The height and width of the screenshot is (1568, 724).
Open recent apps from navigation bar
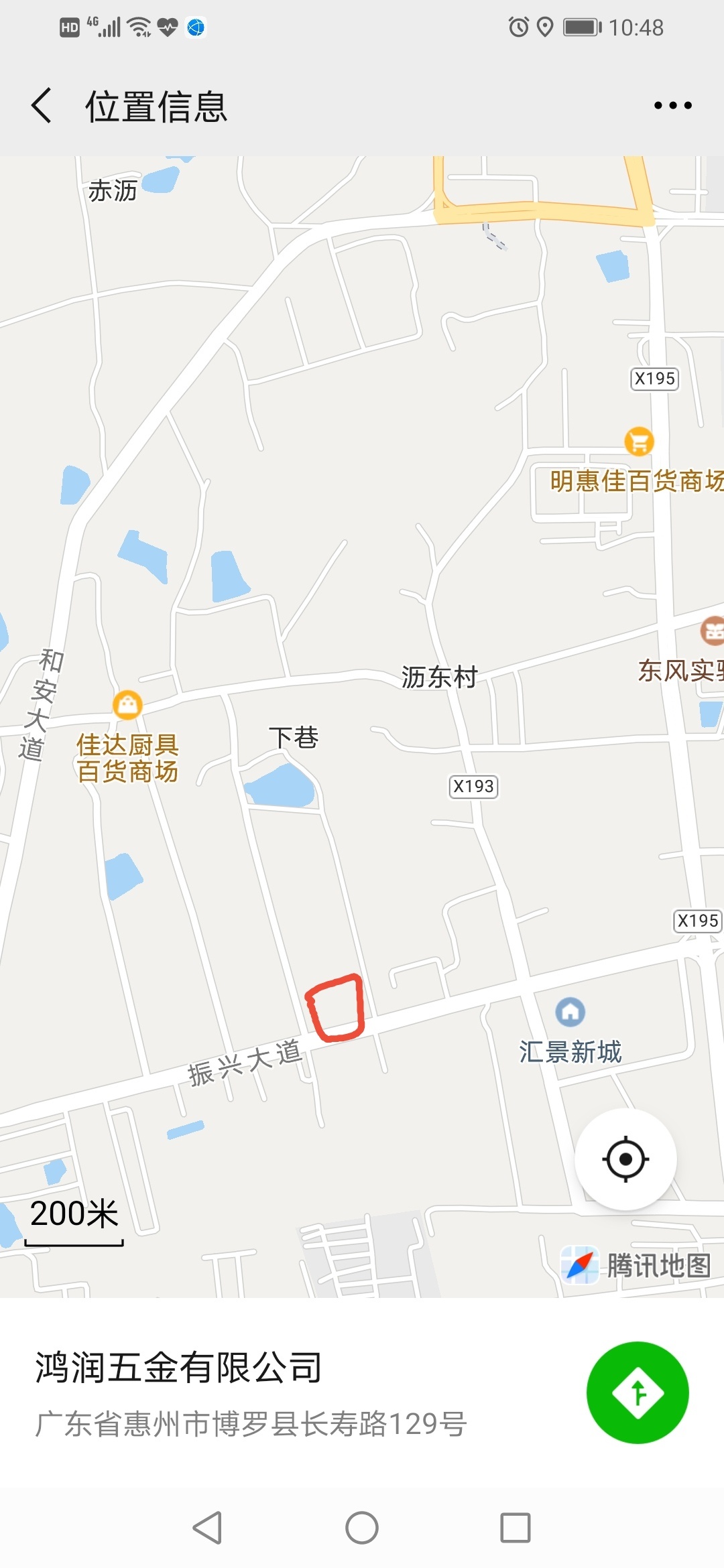click(516, 1528)
